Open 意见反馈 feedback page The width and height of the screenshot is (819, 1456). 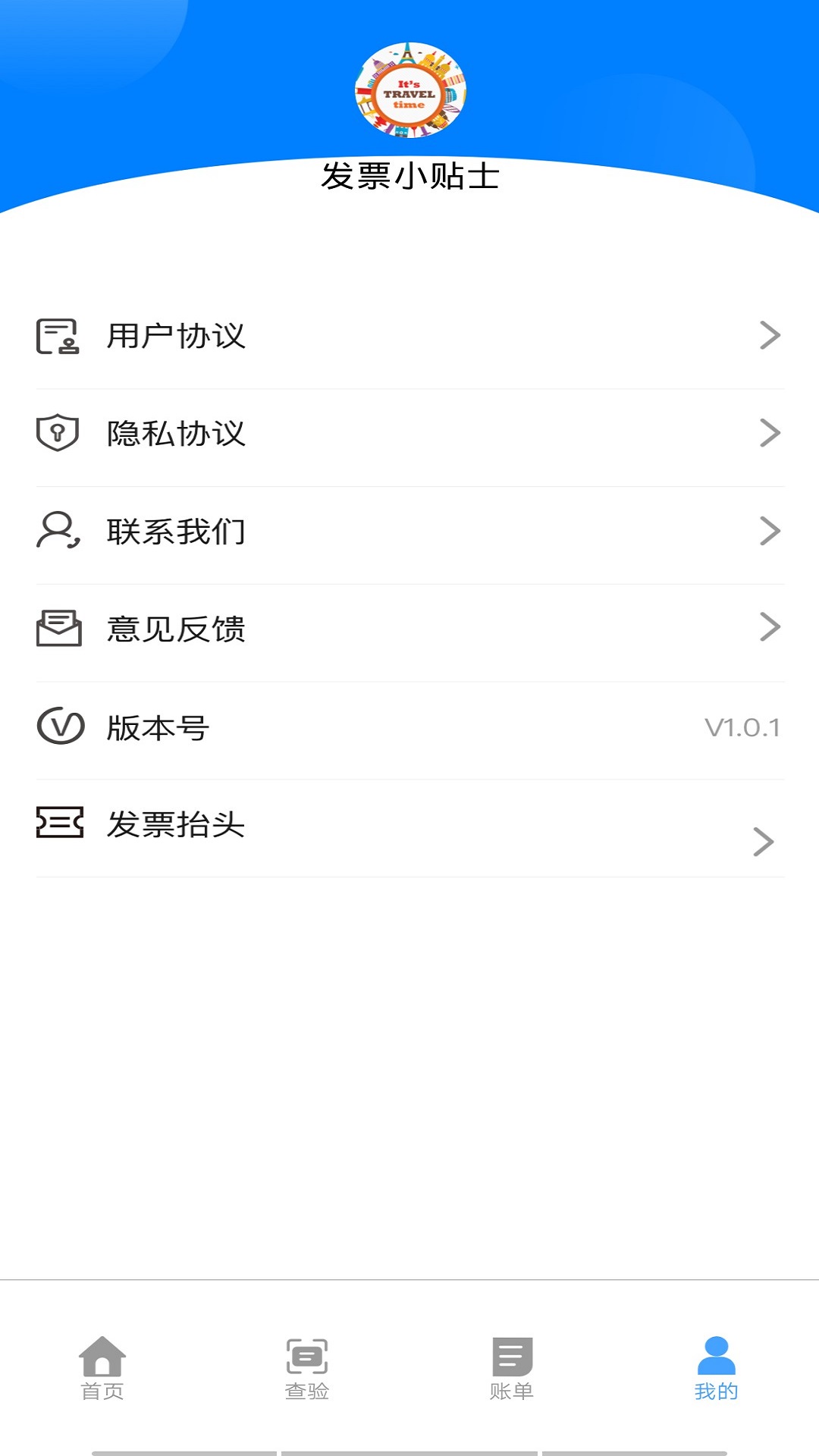(x=409, y=629)
